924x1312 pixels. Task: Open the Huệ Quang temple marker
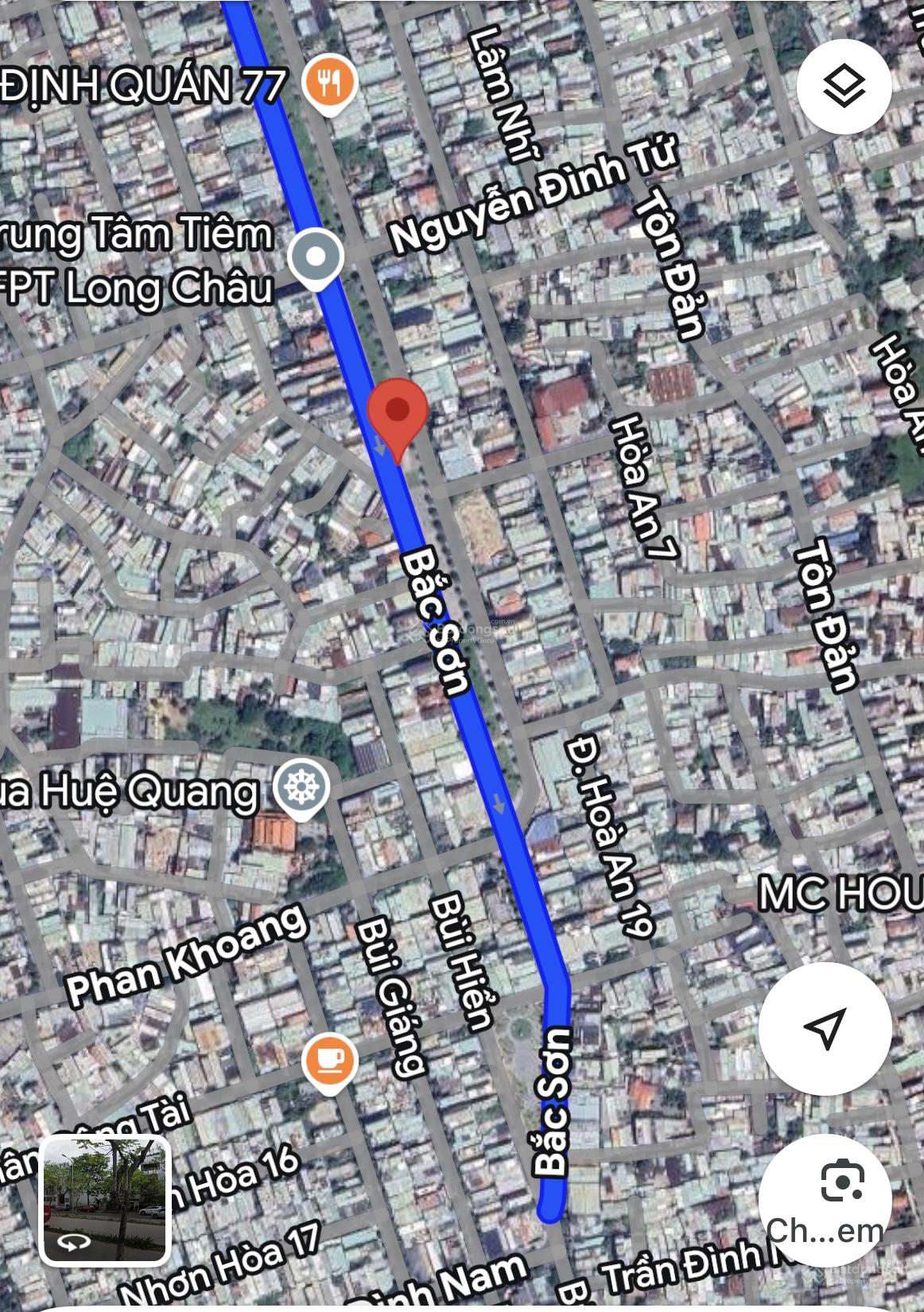pyautogui.click(x=301, y=790)
